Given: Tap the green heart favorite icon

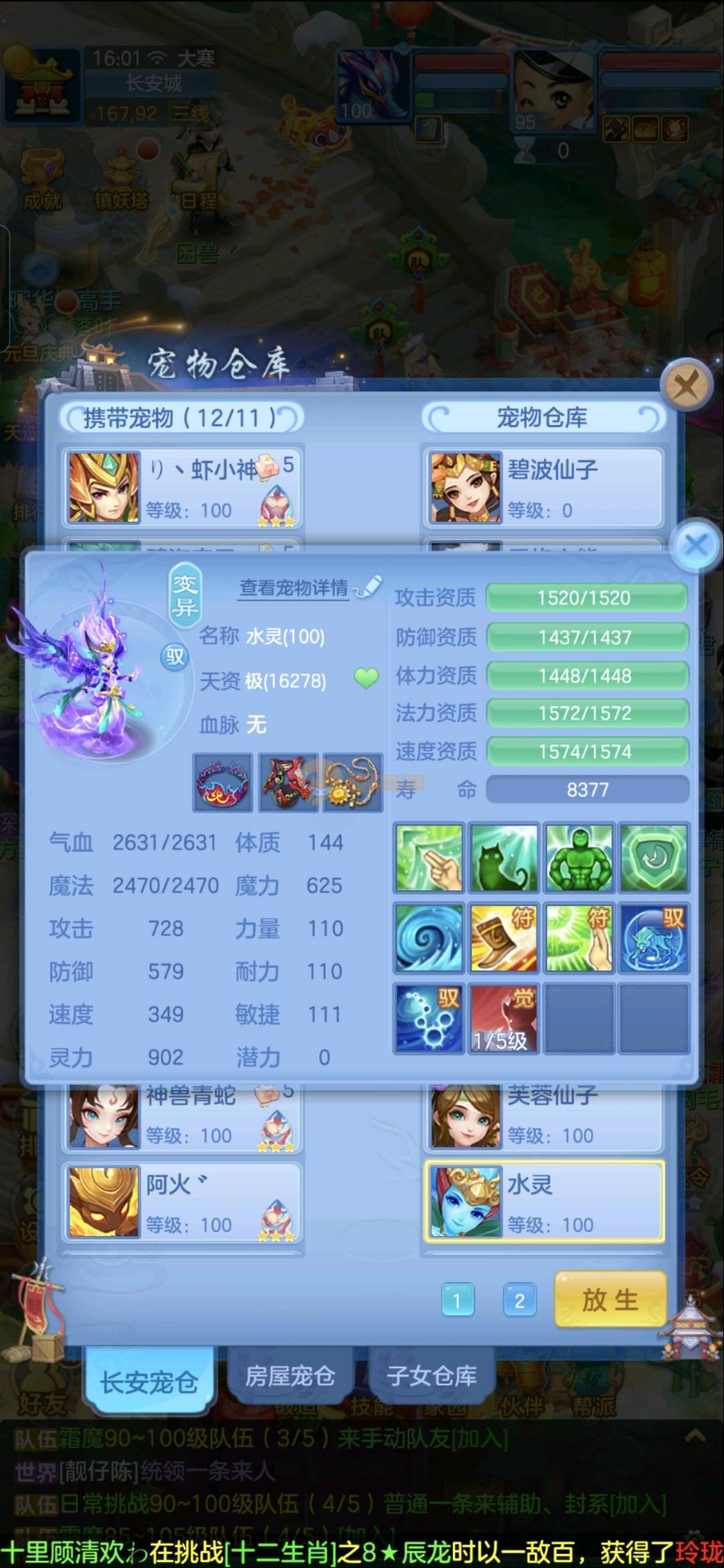Looking at the screenshot, I should coord(366,678).
